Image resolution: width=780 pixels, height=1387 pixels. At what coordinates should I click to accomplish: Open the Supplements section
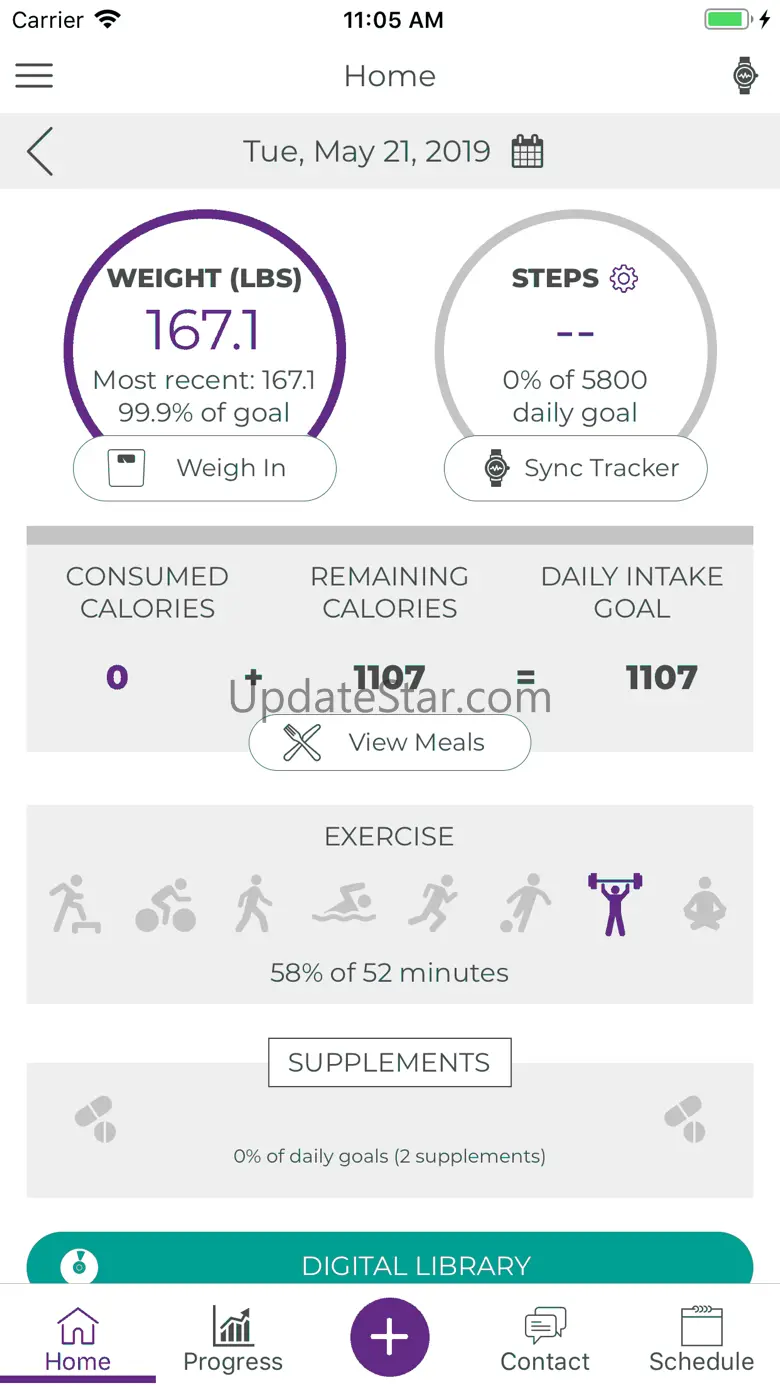[390, 1062]
